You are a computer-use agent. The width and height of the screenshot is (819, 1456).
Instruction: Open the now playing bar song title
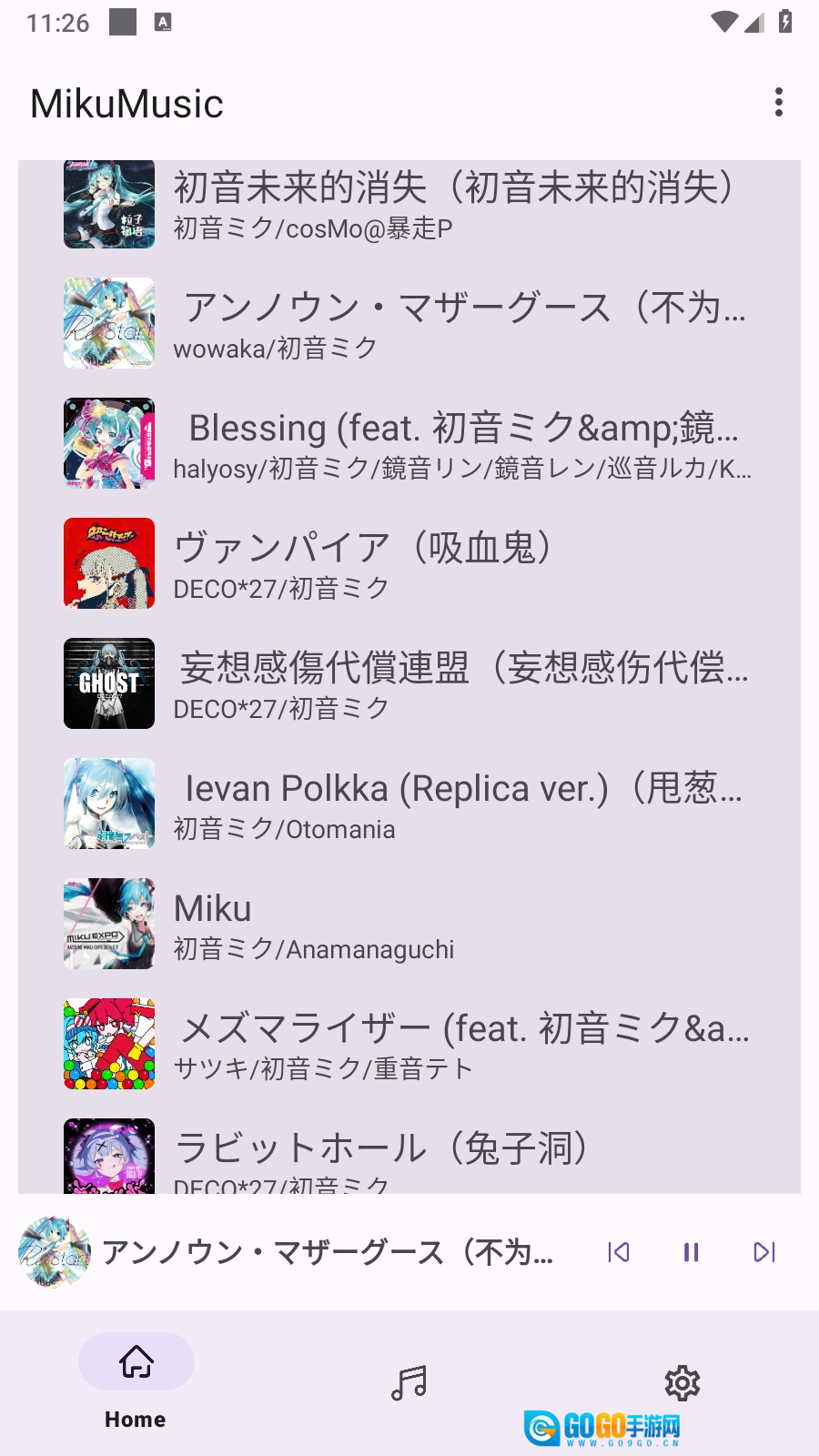pos(328,1252)
